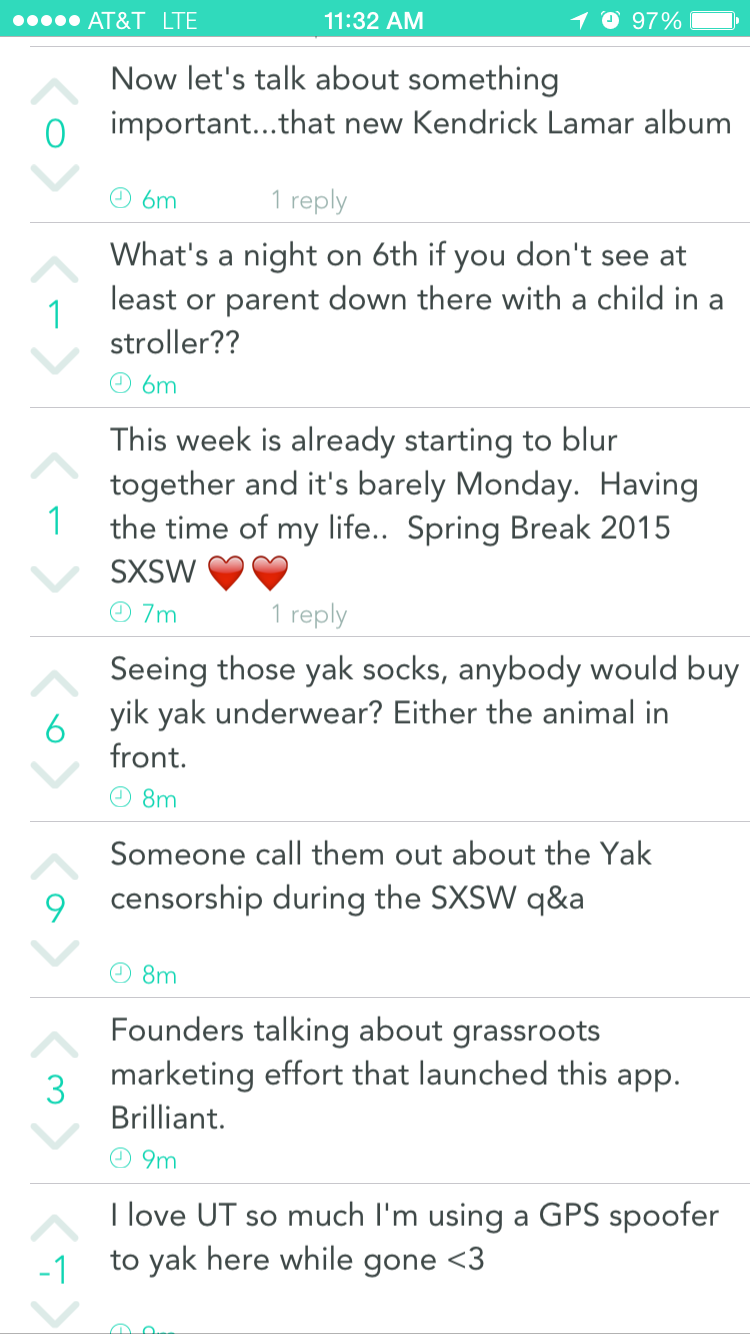Upvote the Yak censorship q&a post

54,865
